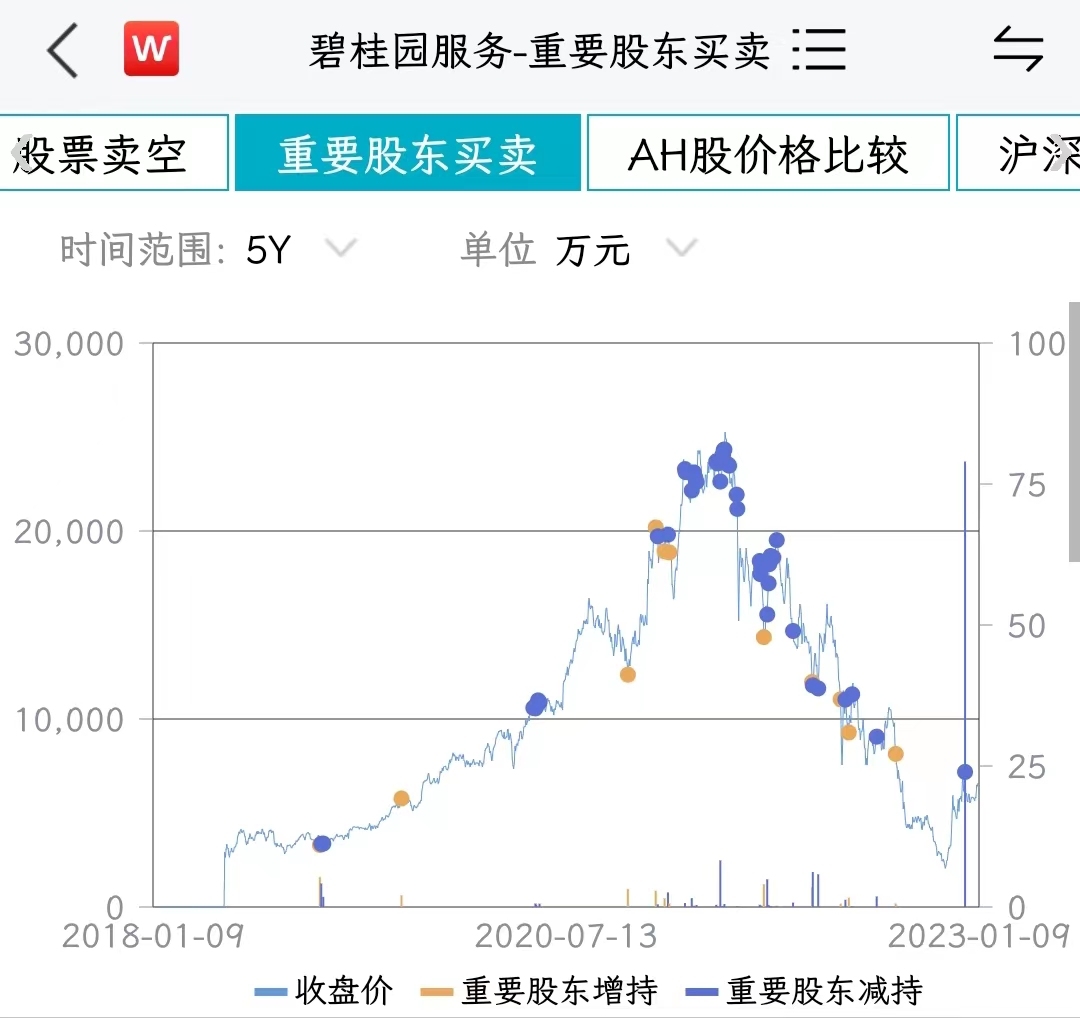
Task: Open the list menu beside the title
Action: pyautogui.click(x=819, y=49)
